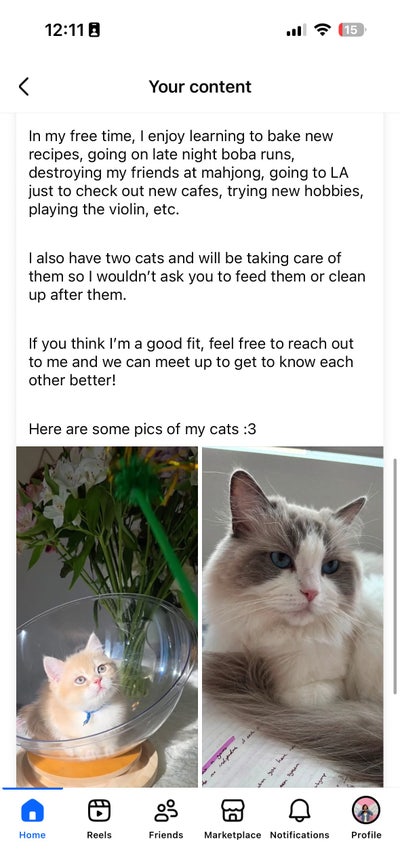Open the Profile tab

point(366,819)
